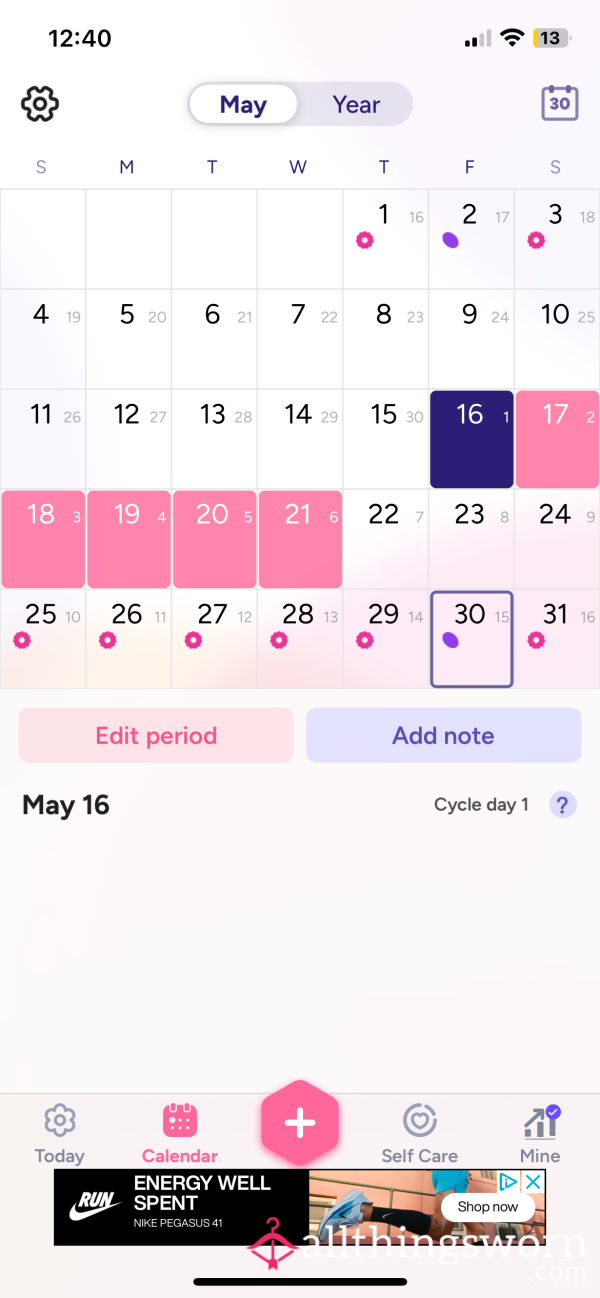
Task: Go to the Today tab
Action: [x=60, y=1134]
